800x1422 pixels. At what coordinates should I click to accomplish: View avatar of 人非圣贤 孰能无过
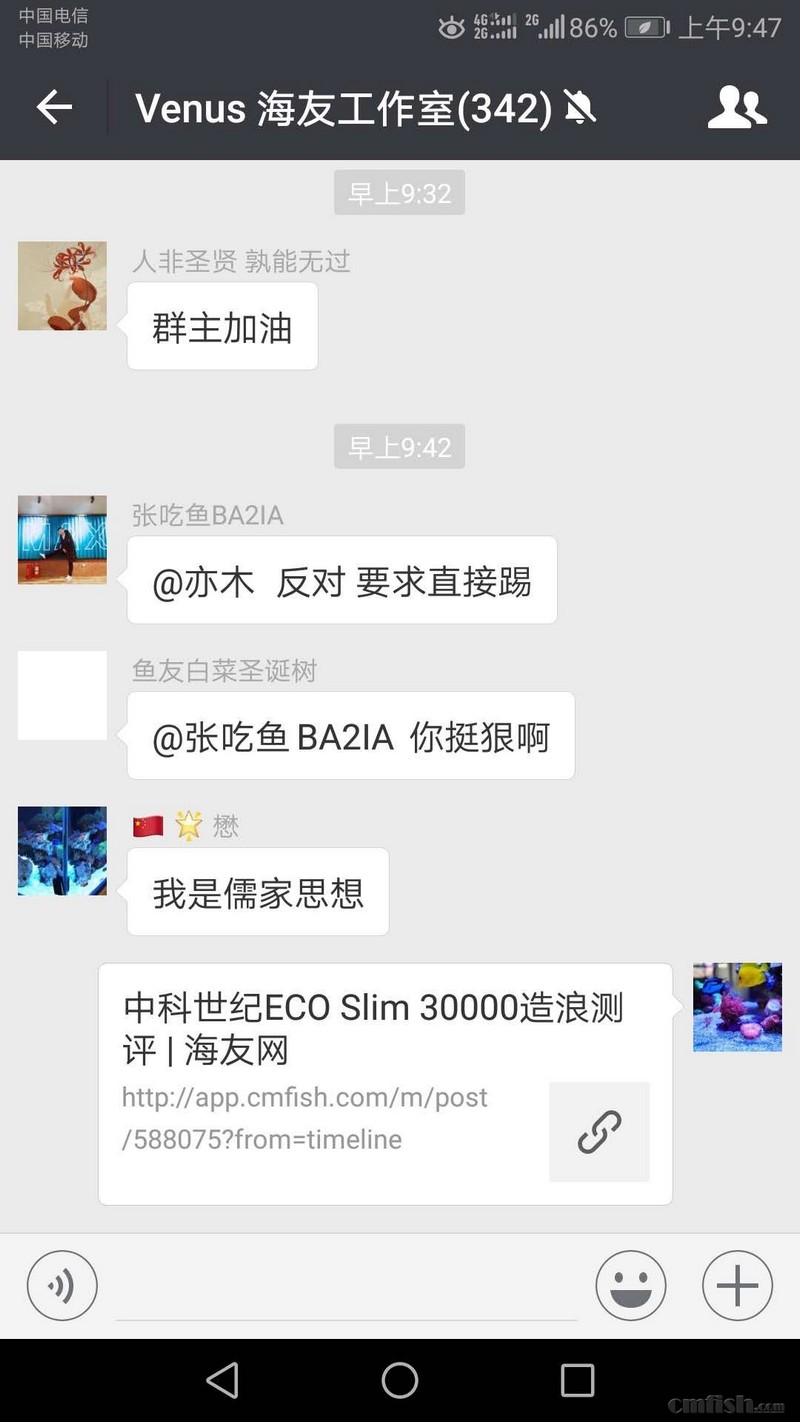click(62, 286)
